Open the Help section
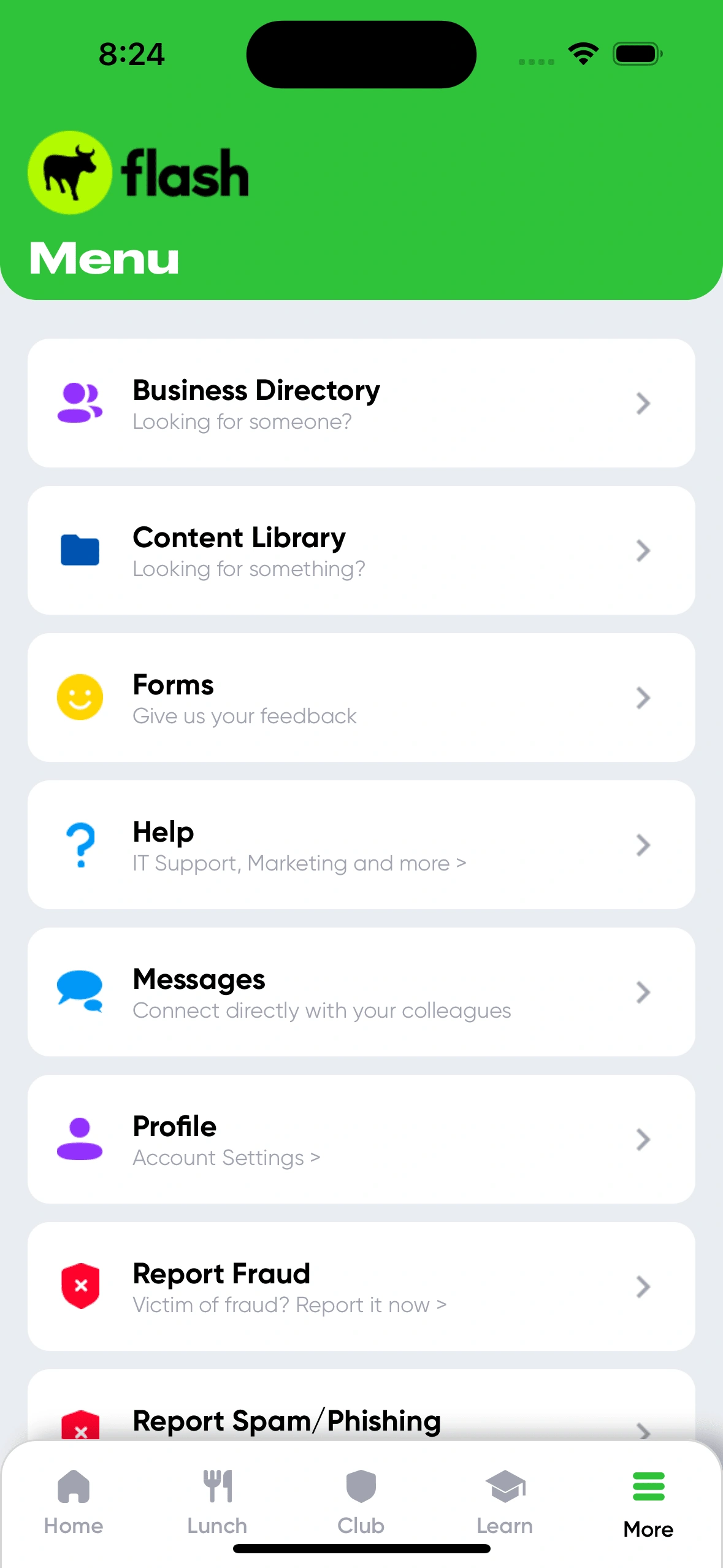This screenshot has height=1568, width=723. pyautogui.click(x=361, y=845)
